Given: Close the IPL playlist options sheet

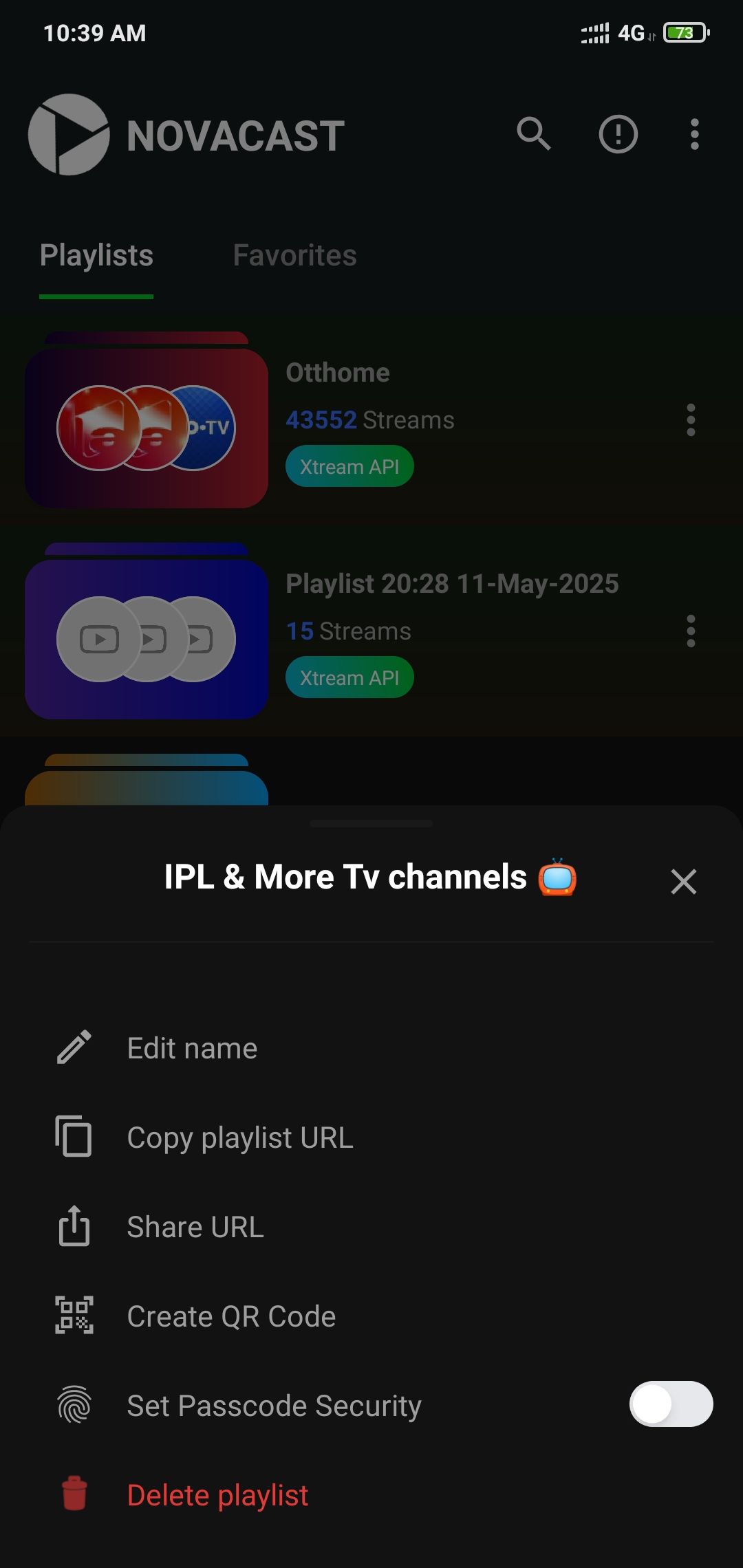Looking at the screenshot, I should point(683,881).
